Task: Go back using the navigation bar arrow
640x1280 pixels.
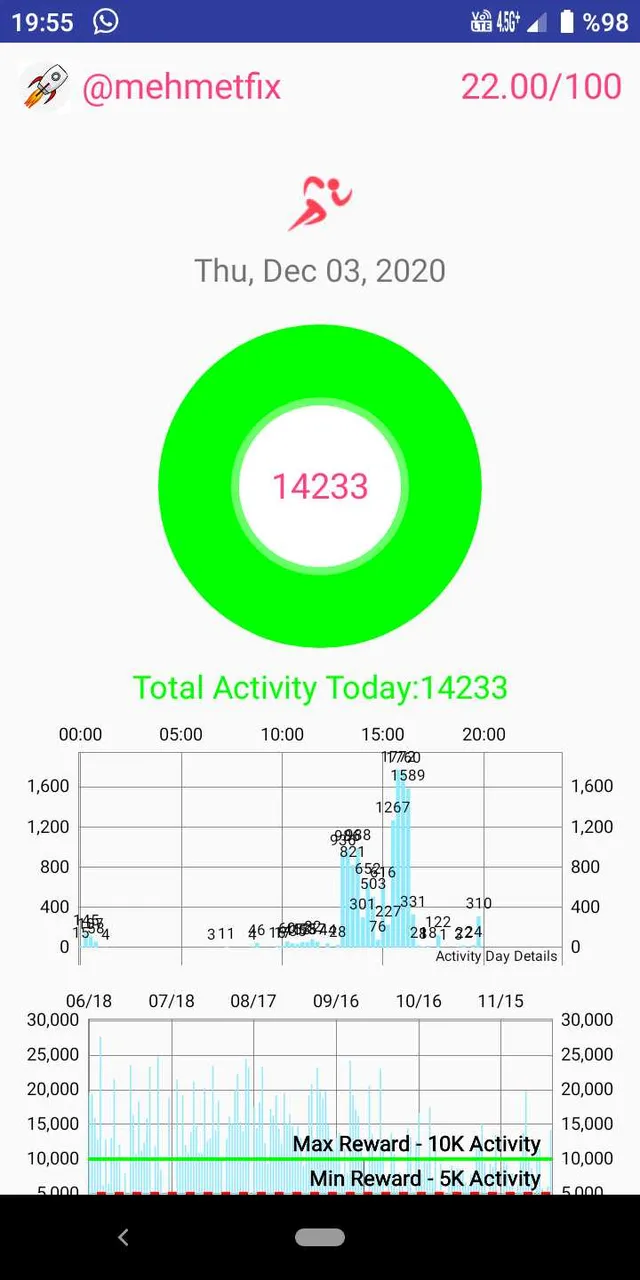Action: tap(123, 1237)
